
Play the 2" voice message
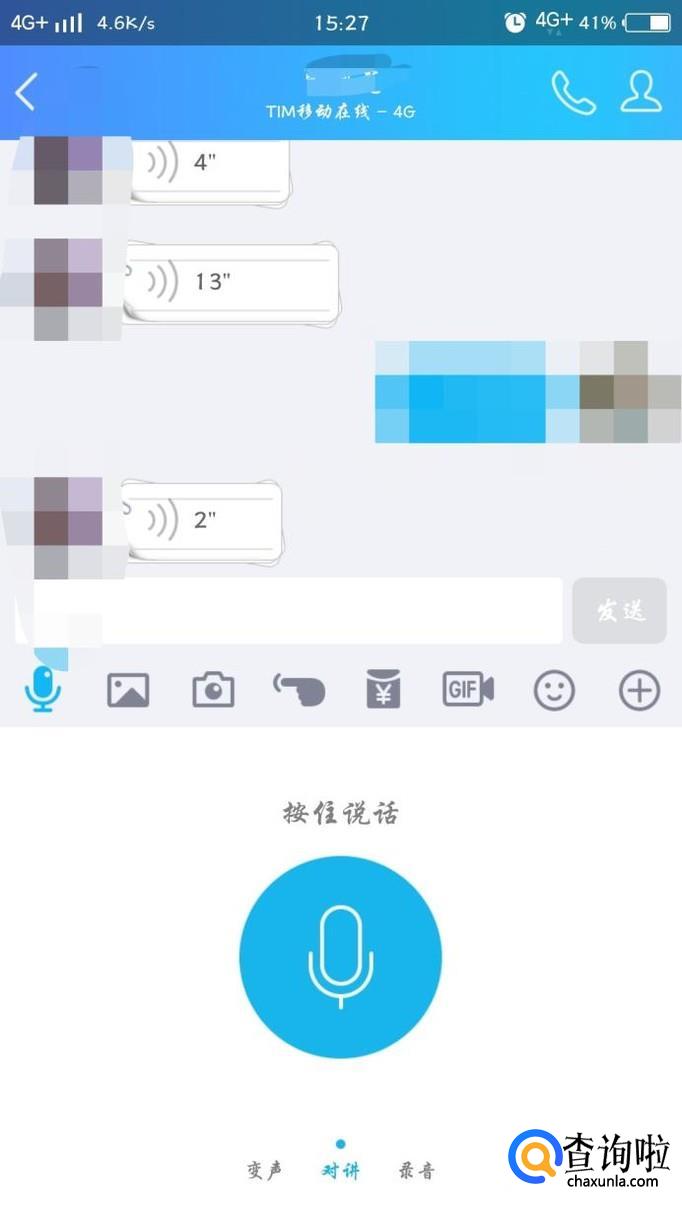202,520
